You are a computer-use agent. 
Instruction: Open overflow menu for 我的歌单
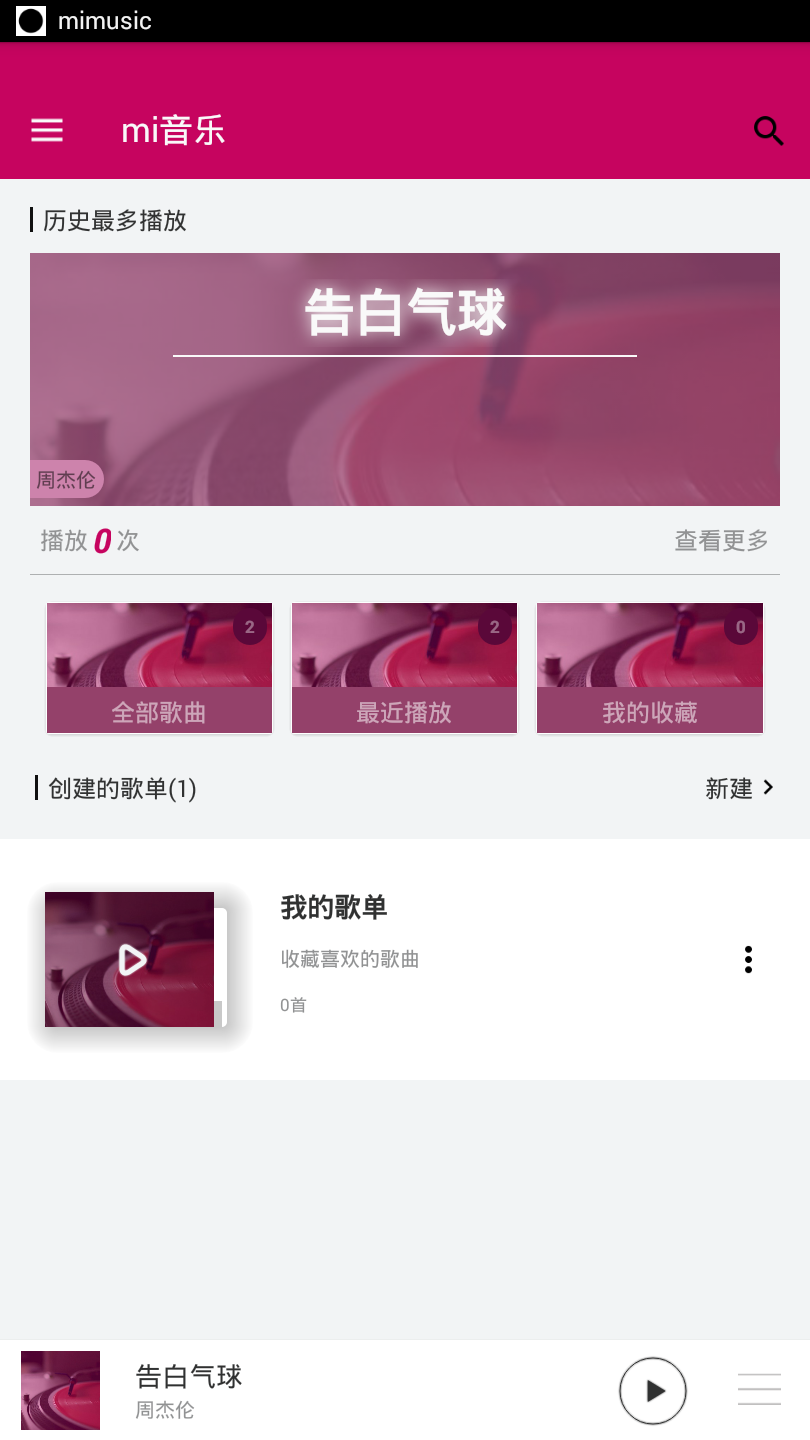pyautogui.click(x=748, y=959)
